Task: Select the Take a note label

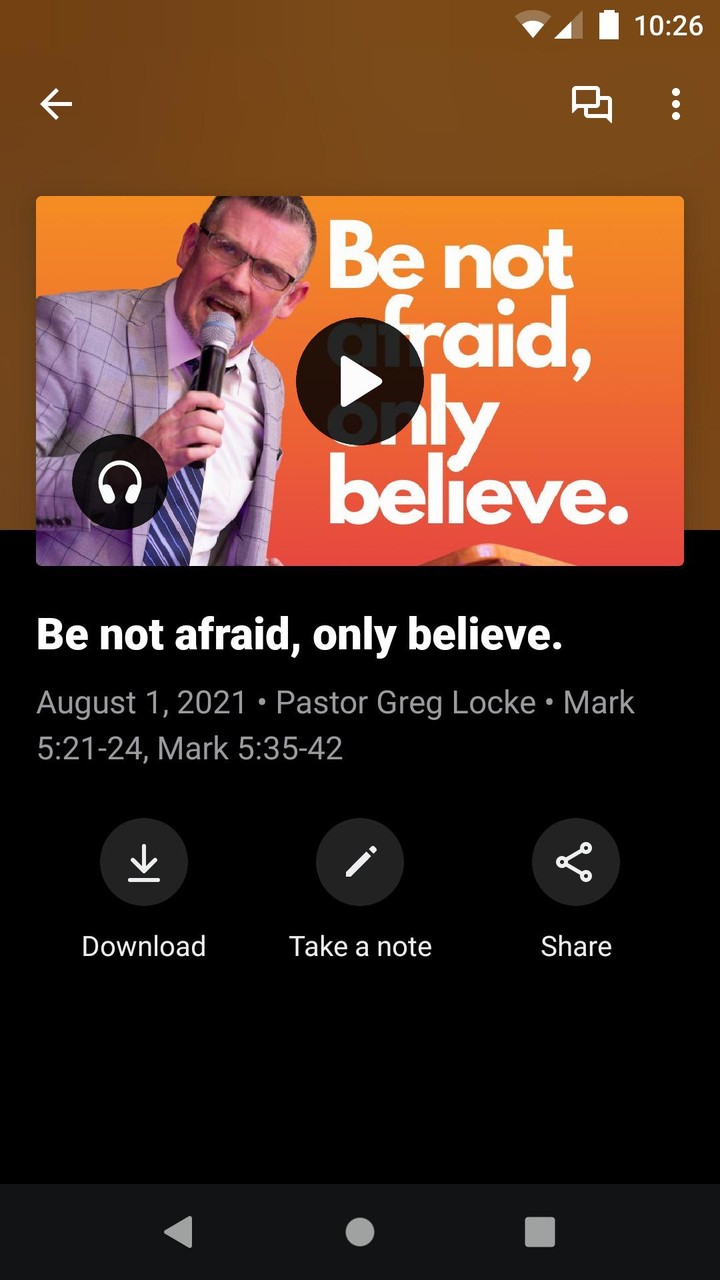Action: (x=360, y=946)
